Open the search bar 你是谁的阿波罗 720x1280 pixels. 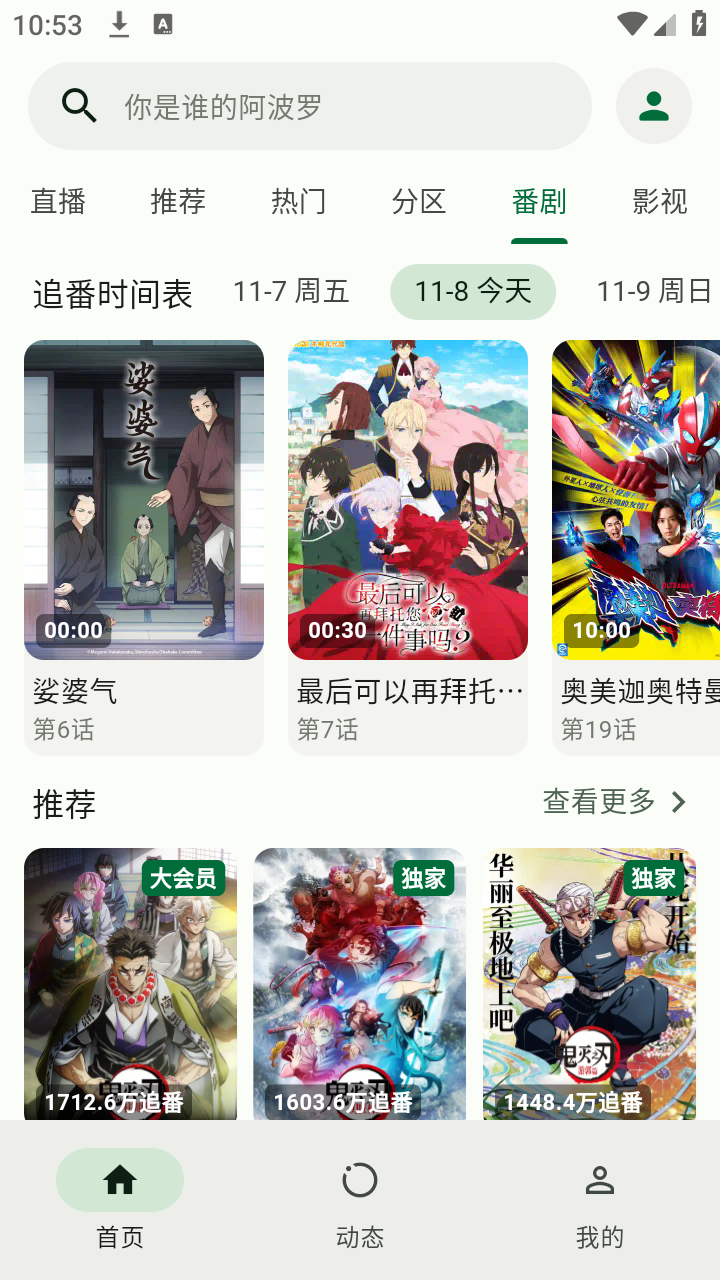click(x=310, y=106)
